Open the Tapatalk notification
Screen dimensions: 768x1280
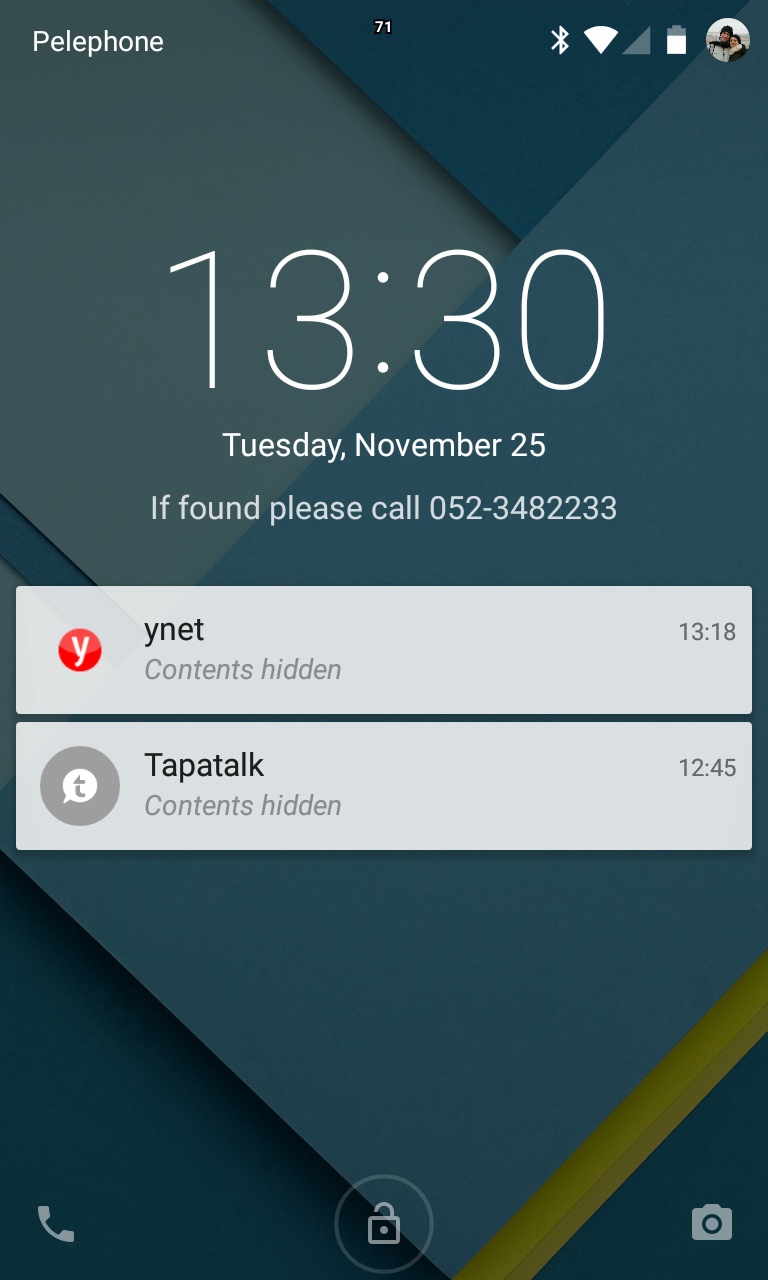point(384,786)
